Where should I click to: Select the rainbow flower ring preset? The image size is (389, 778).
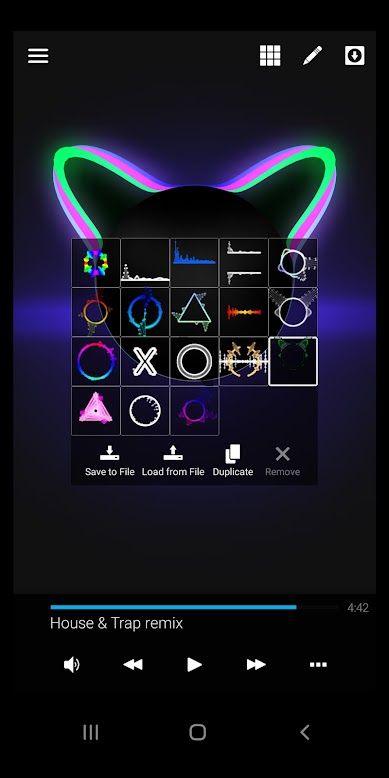pos(96,262)
